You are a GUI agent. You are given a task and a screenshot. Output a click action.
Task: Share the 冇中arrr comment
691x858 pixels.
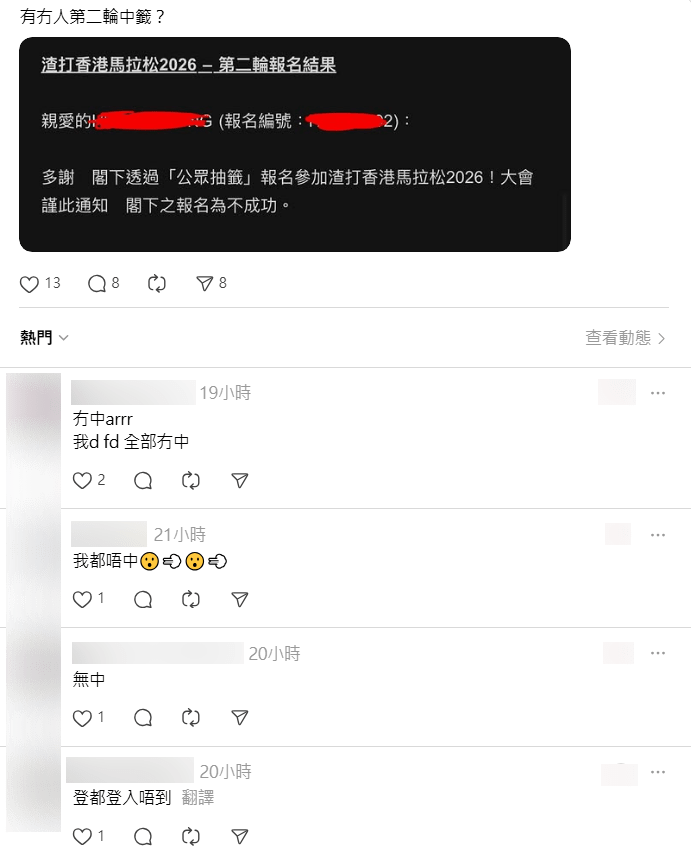pos(239,481)
